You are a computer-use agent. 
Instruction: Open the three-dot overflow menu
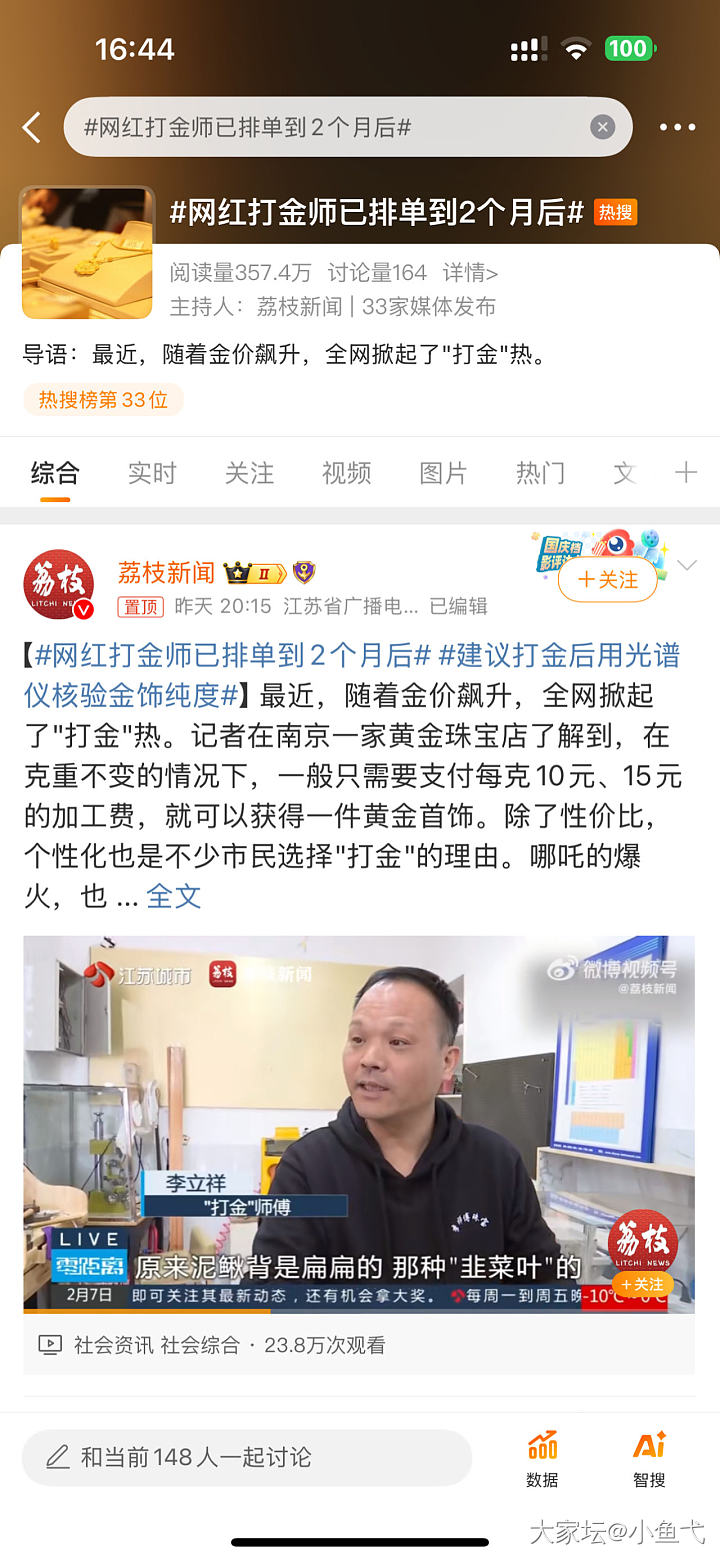(677, 127)
